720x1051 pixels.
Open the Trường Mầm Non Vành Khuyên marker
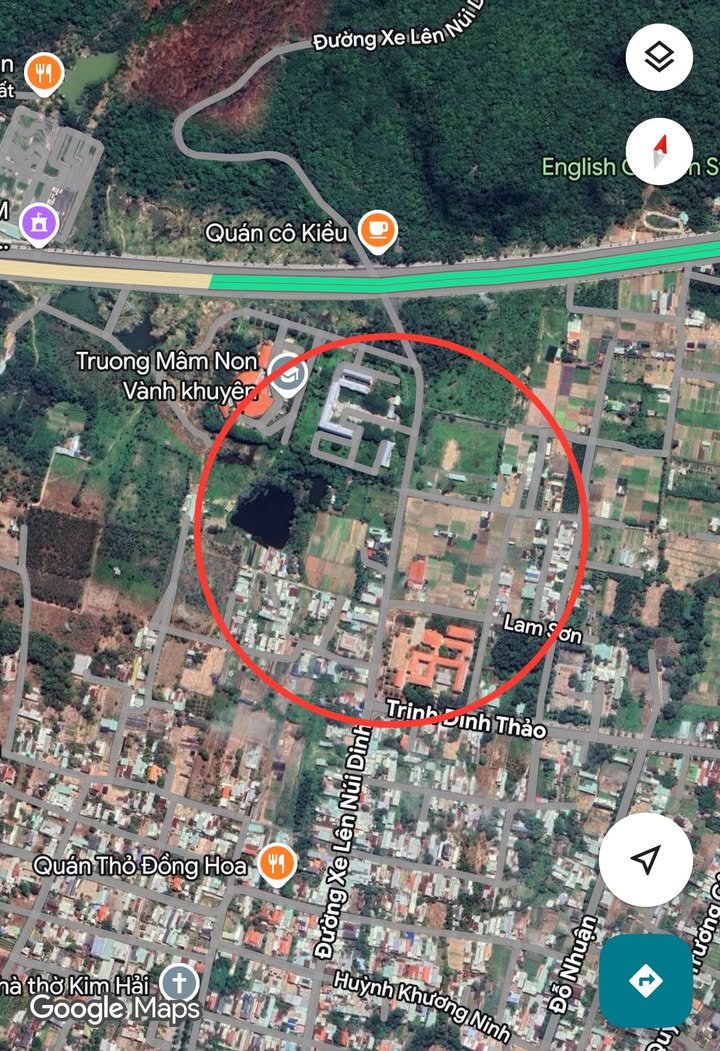pos(289,374)
